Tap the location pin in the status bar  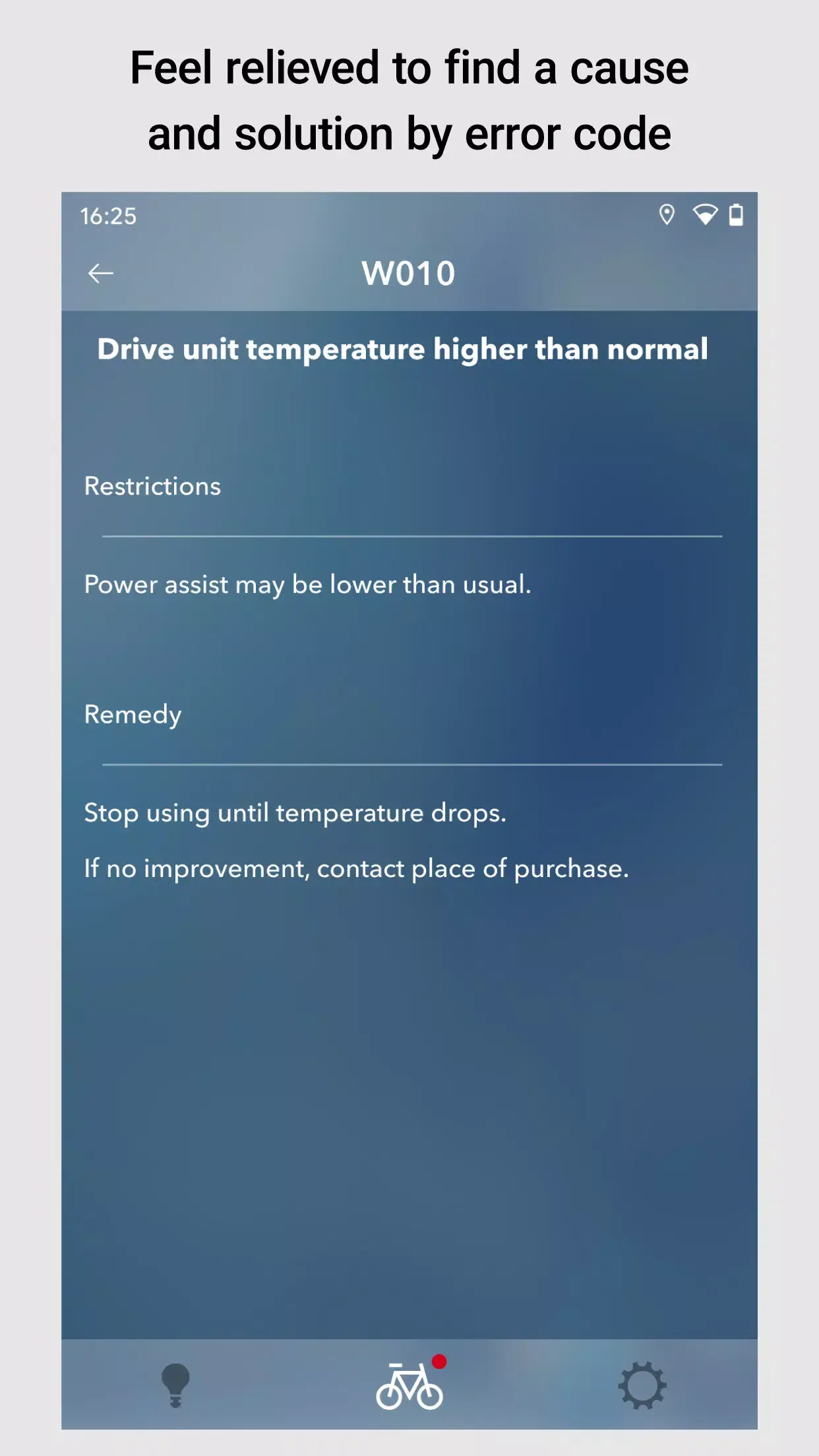[x=667, y=213]
